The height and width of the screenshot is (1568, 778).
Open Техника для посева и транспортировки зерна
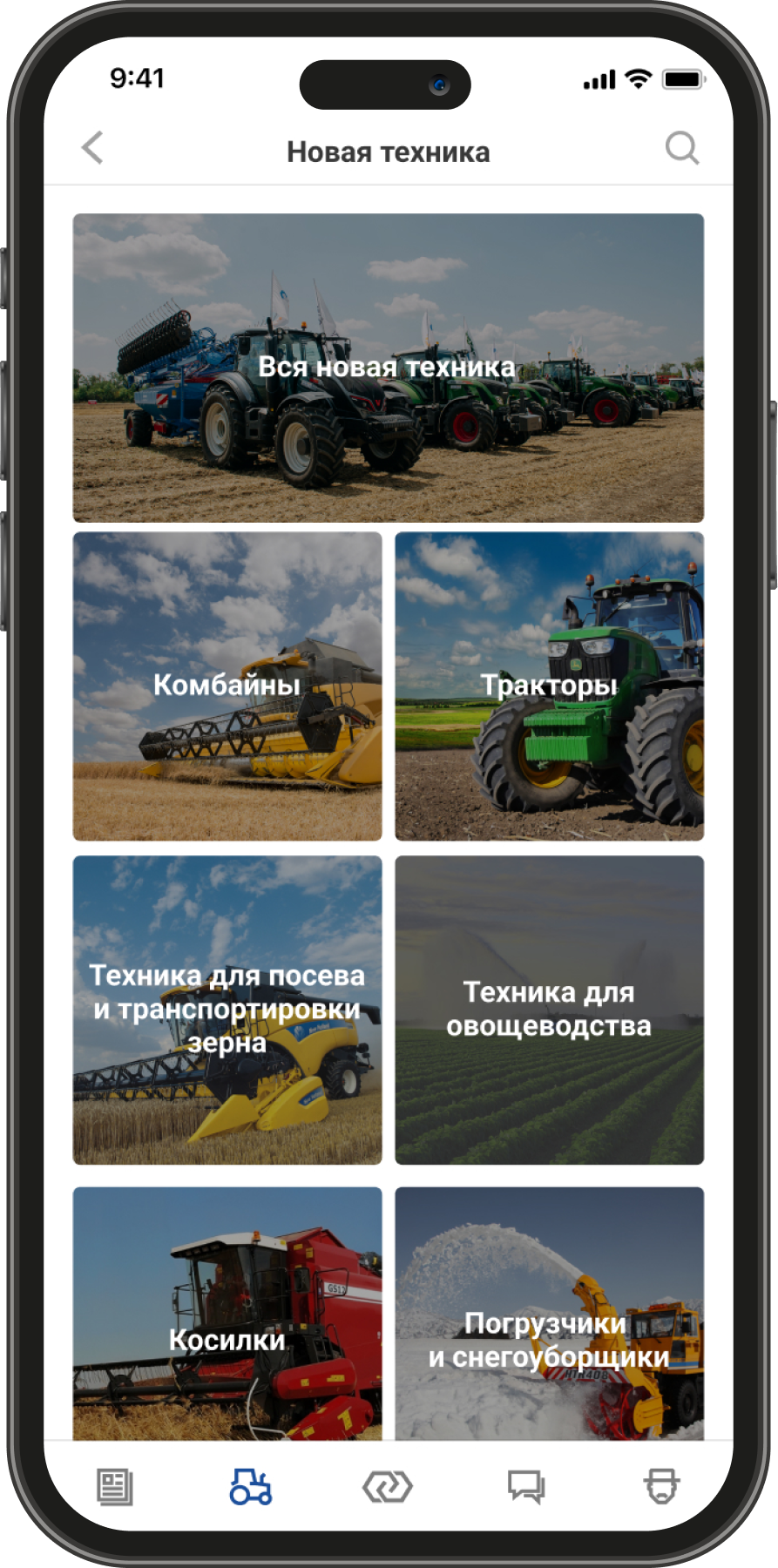(x=227, y=1010)
